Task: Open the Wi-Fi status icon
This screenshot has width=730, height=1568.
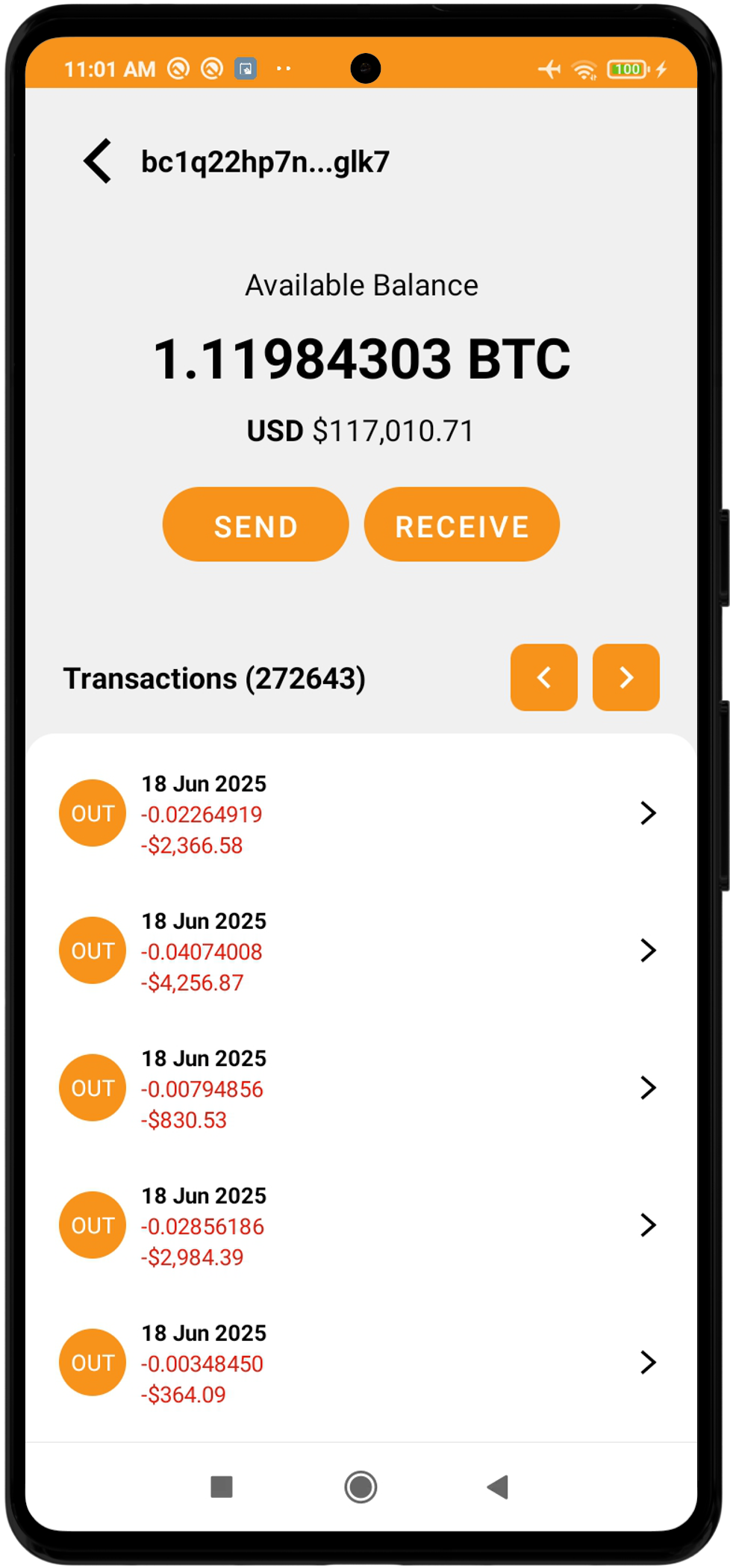Action: click(583, 69)
